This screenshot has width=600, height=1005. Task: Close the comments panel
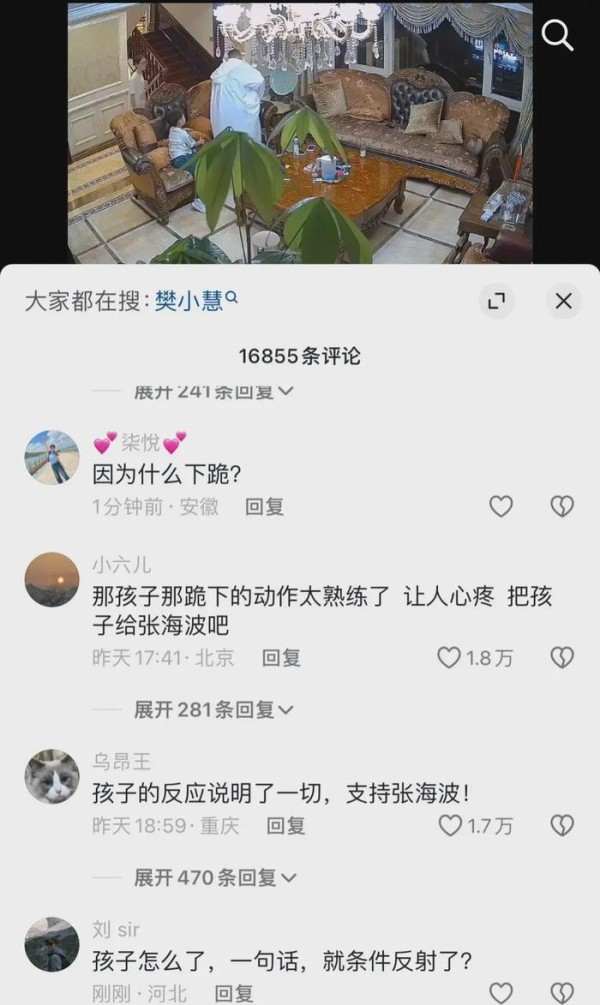(x=563, y=301)
